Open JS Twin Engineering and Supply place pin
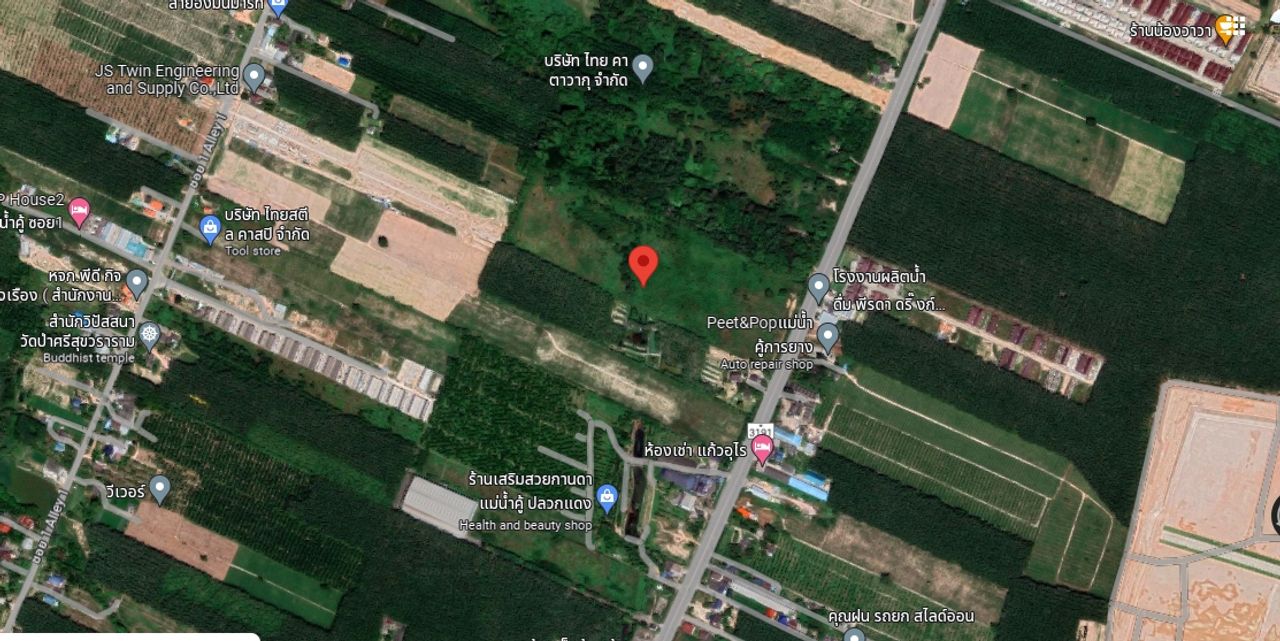This screenshot has height=641, width=1280. click(x=255, y=76)
